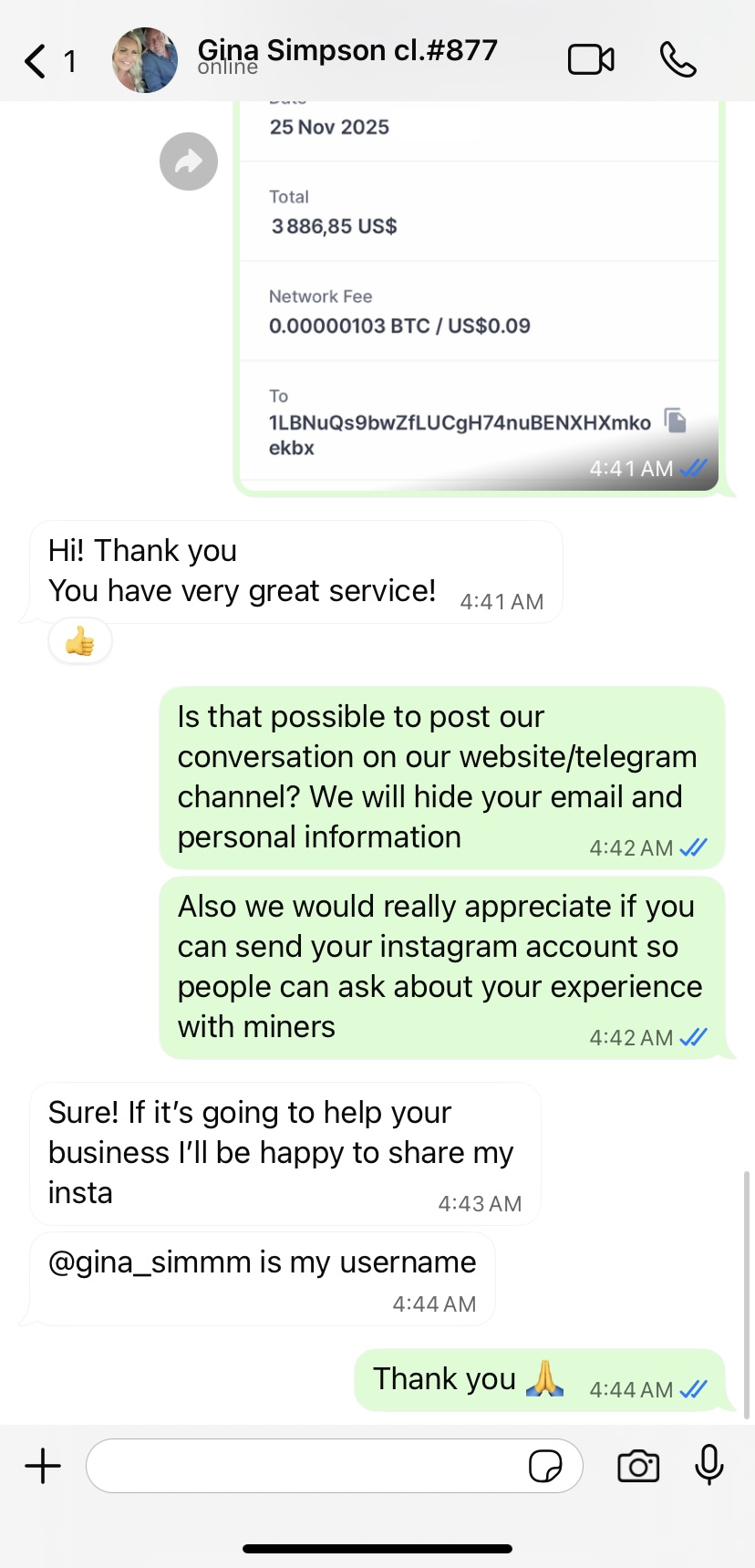755x1568 pixels.
Task: Open the attachment plus menu
Action: tap(43, 1466)
